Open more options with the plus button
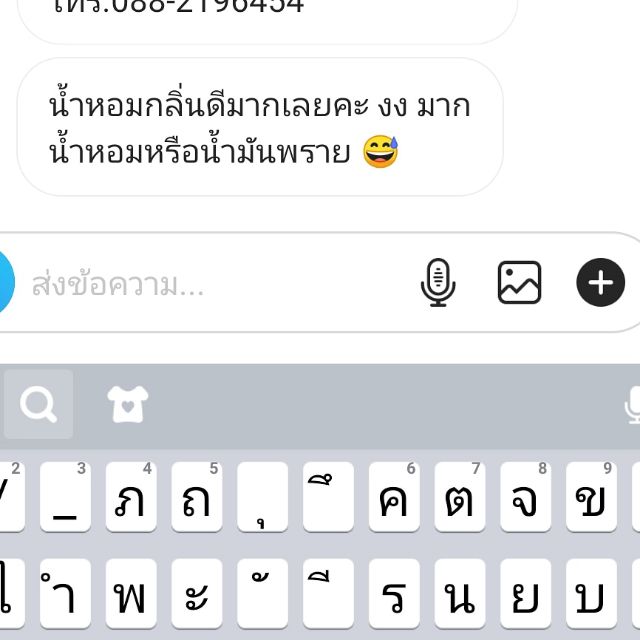 [600, 282]
